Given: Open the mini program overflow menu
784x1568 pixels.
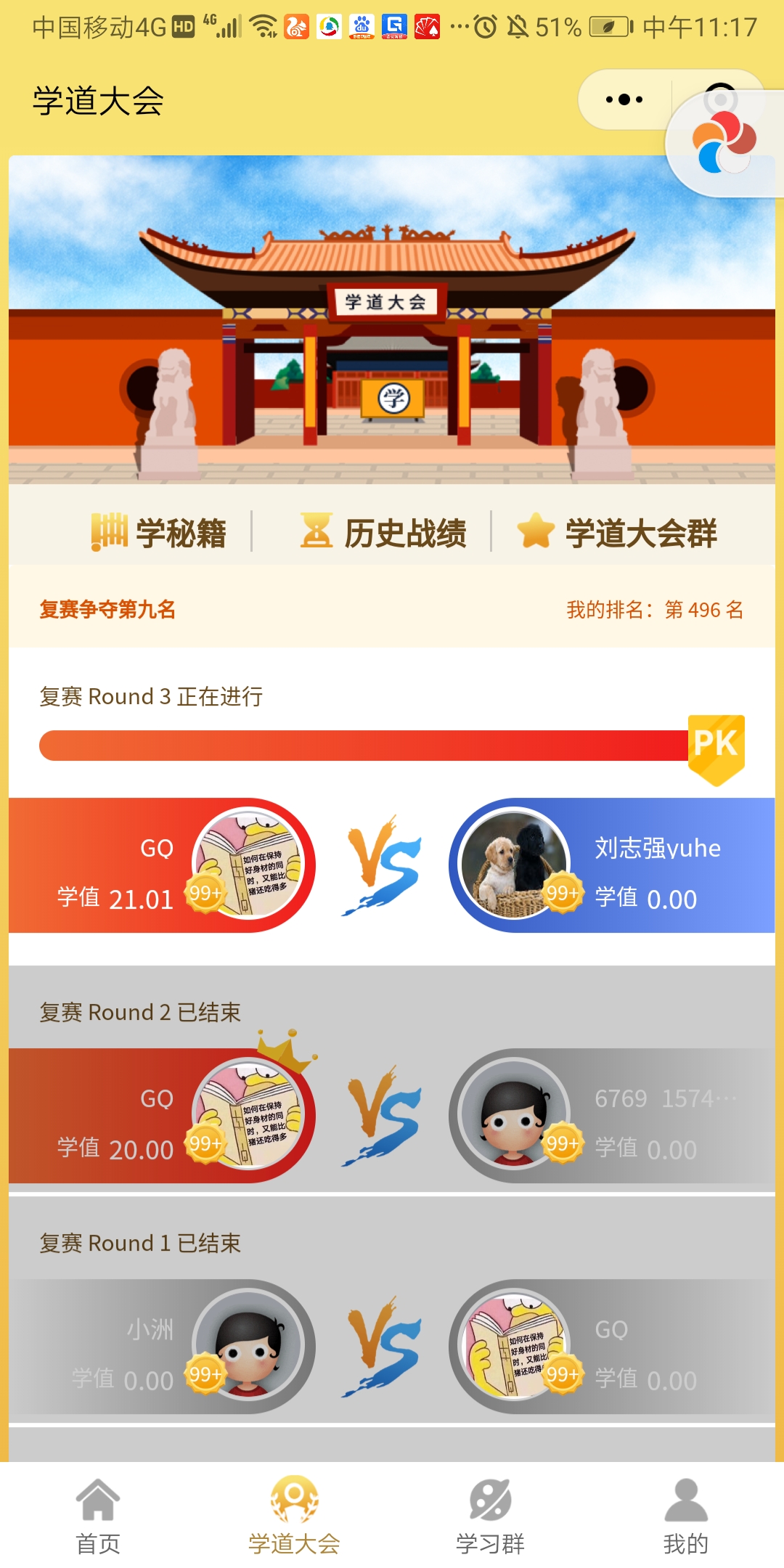Looking at the screenshot, I should [x=624, y=99].
